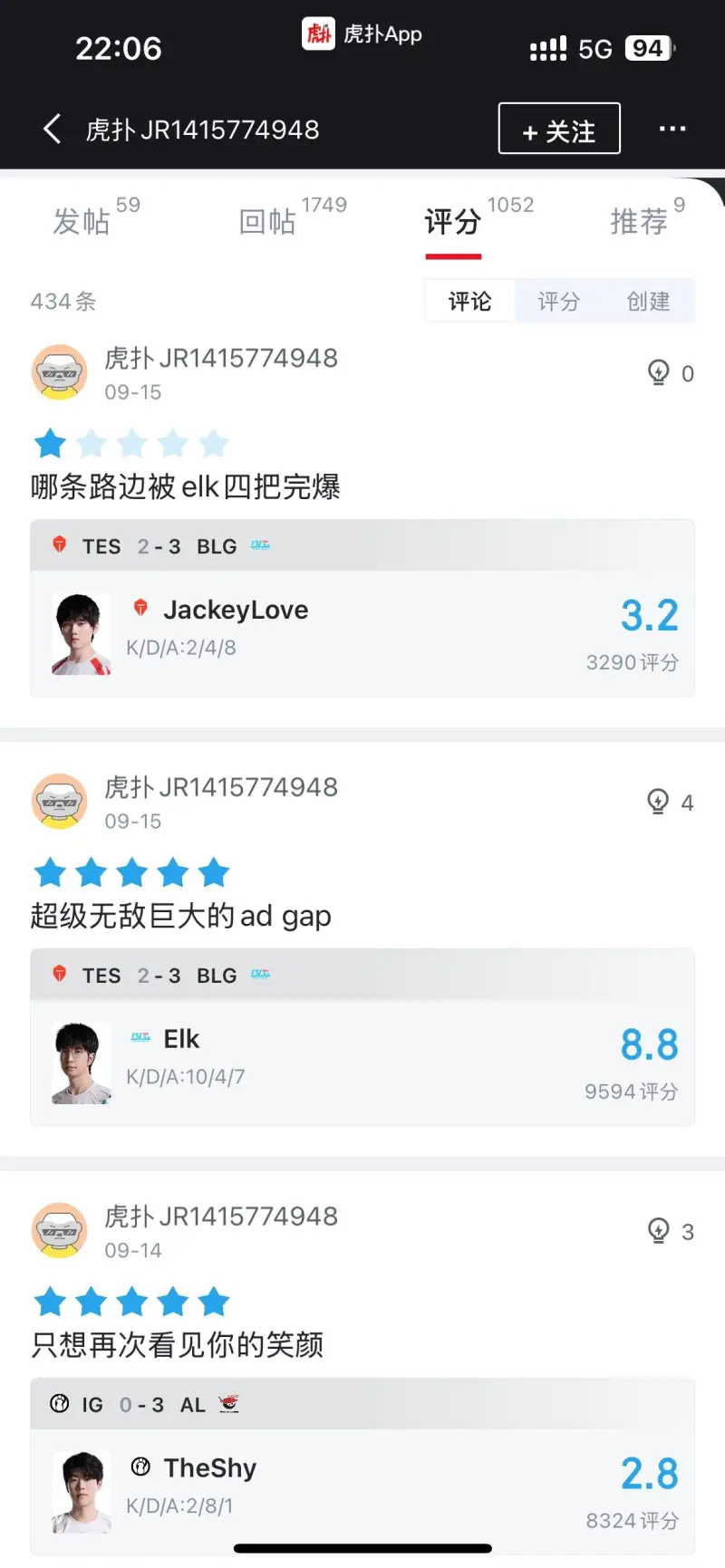Tap the five-star rating on the Elk post
Screen dimensions: 725x1568
click(132, 872)
